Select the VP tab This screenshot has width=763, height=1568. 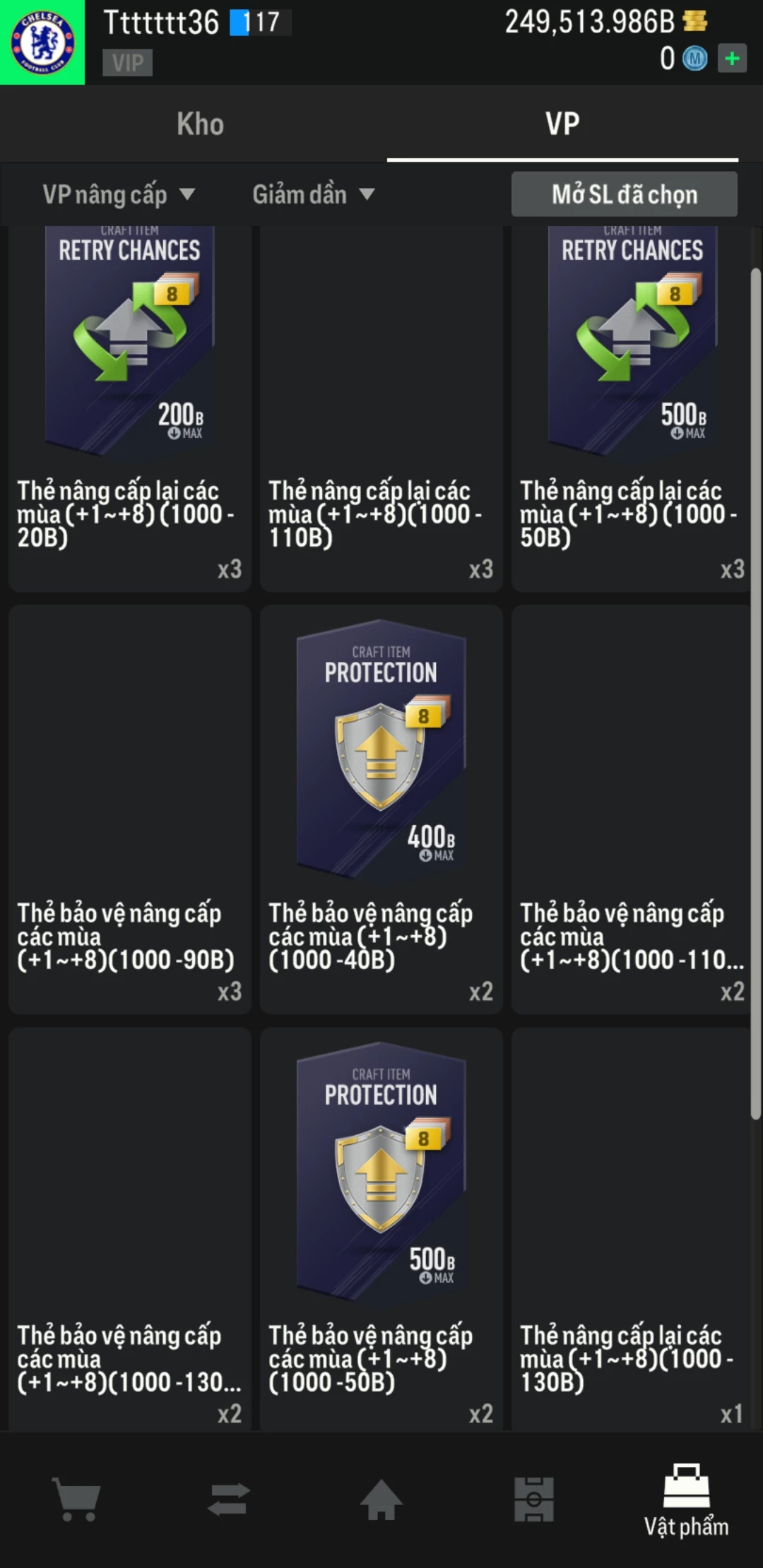click(x=562, y=124)
